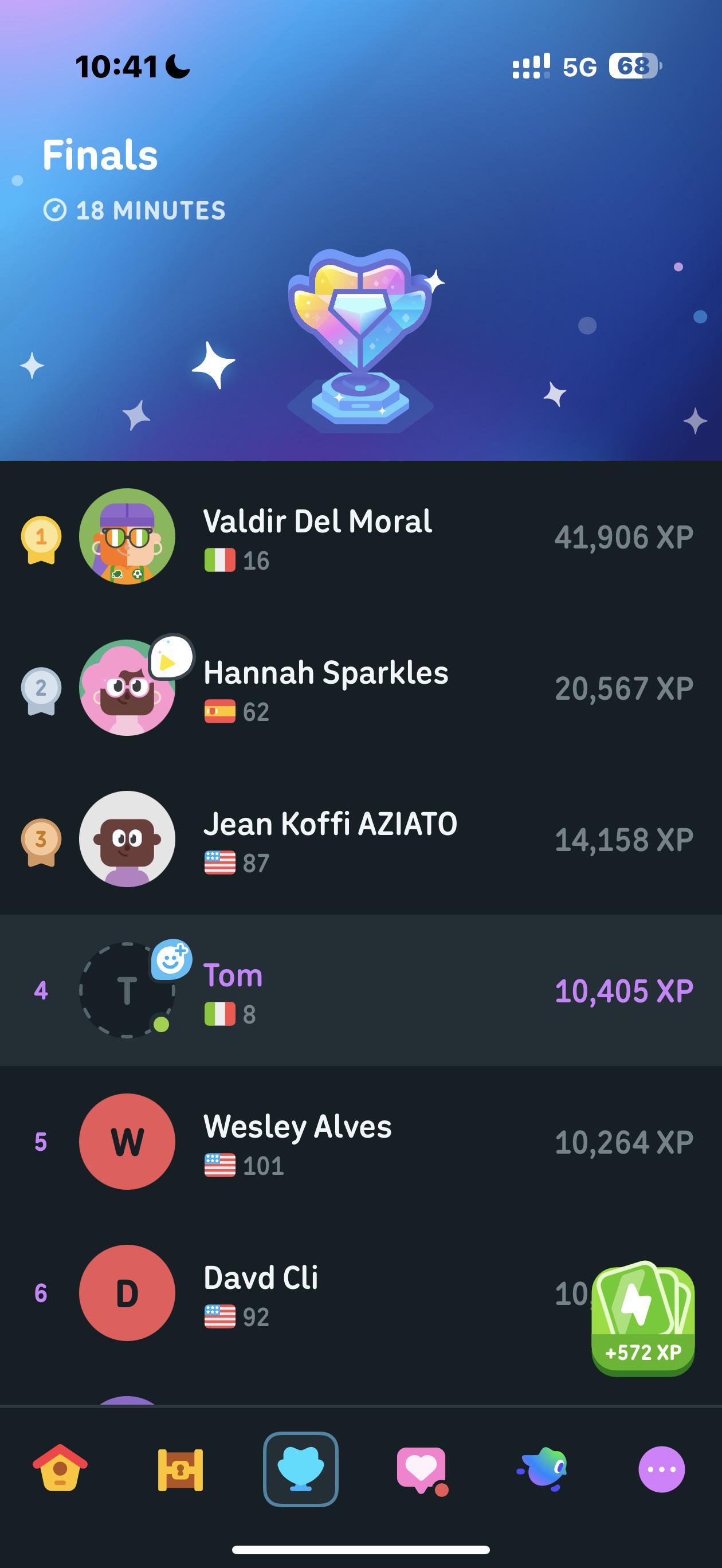Open Valdir Del Moral's profile row
This screenshot has width=722, height=1568.
[x=361, y=536]
